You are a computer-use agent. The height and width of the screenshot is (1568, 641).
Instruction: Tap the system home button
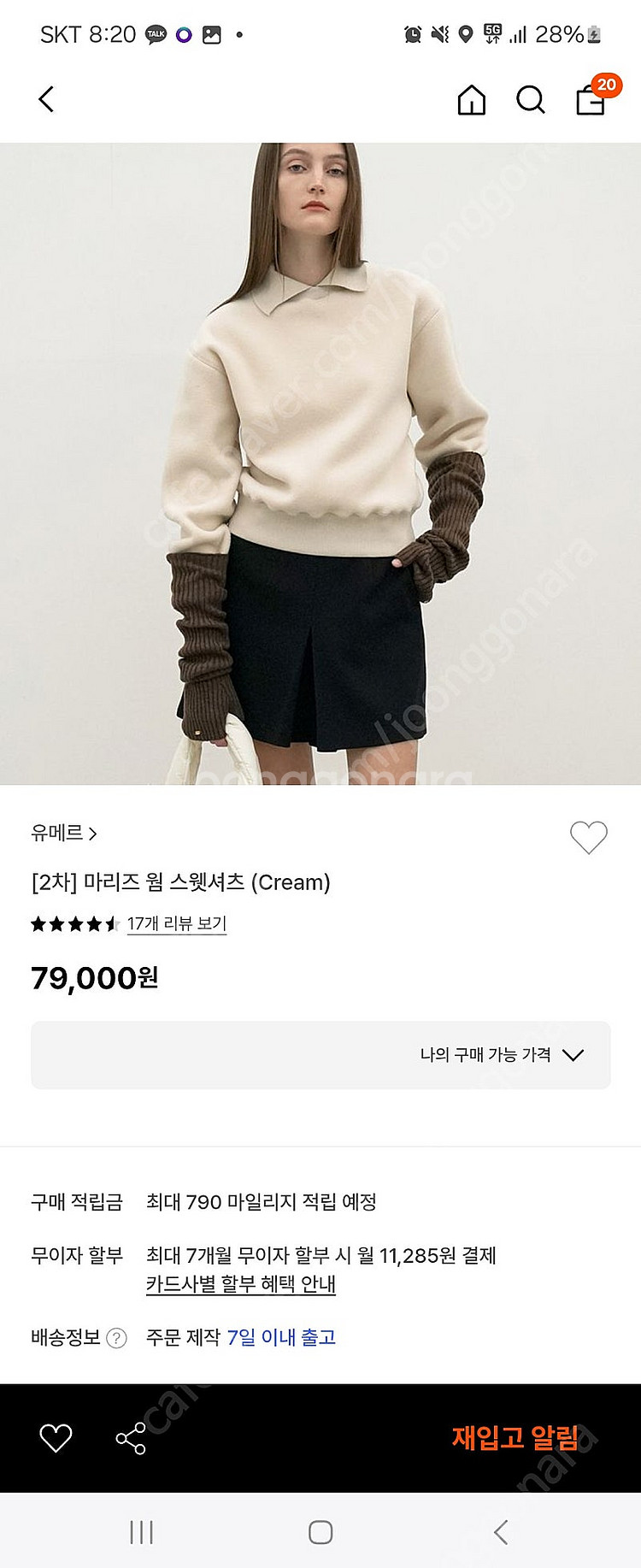[x=320, y=1532]
